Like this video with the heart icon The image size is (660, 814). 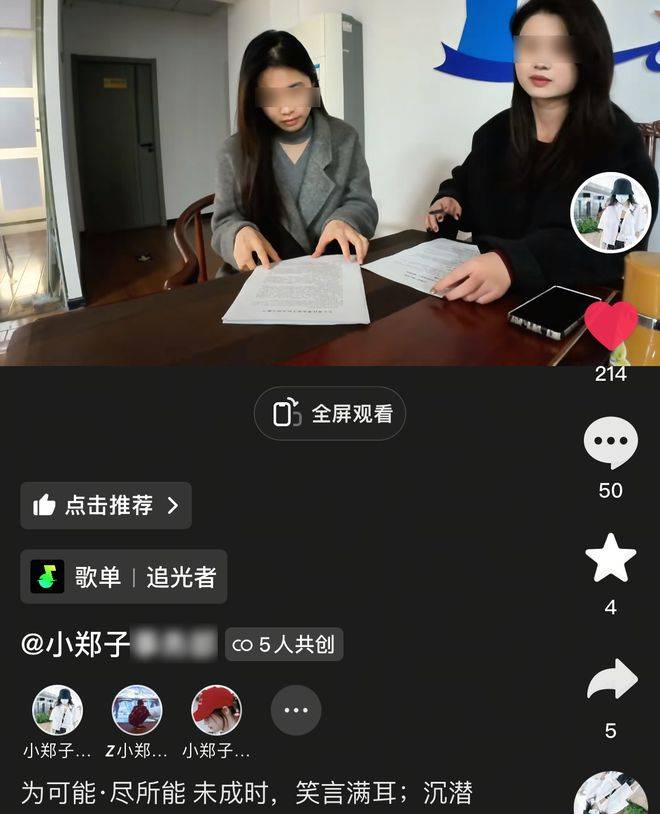[x=610, y=326]
